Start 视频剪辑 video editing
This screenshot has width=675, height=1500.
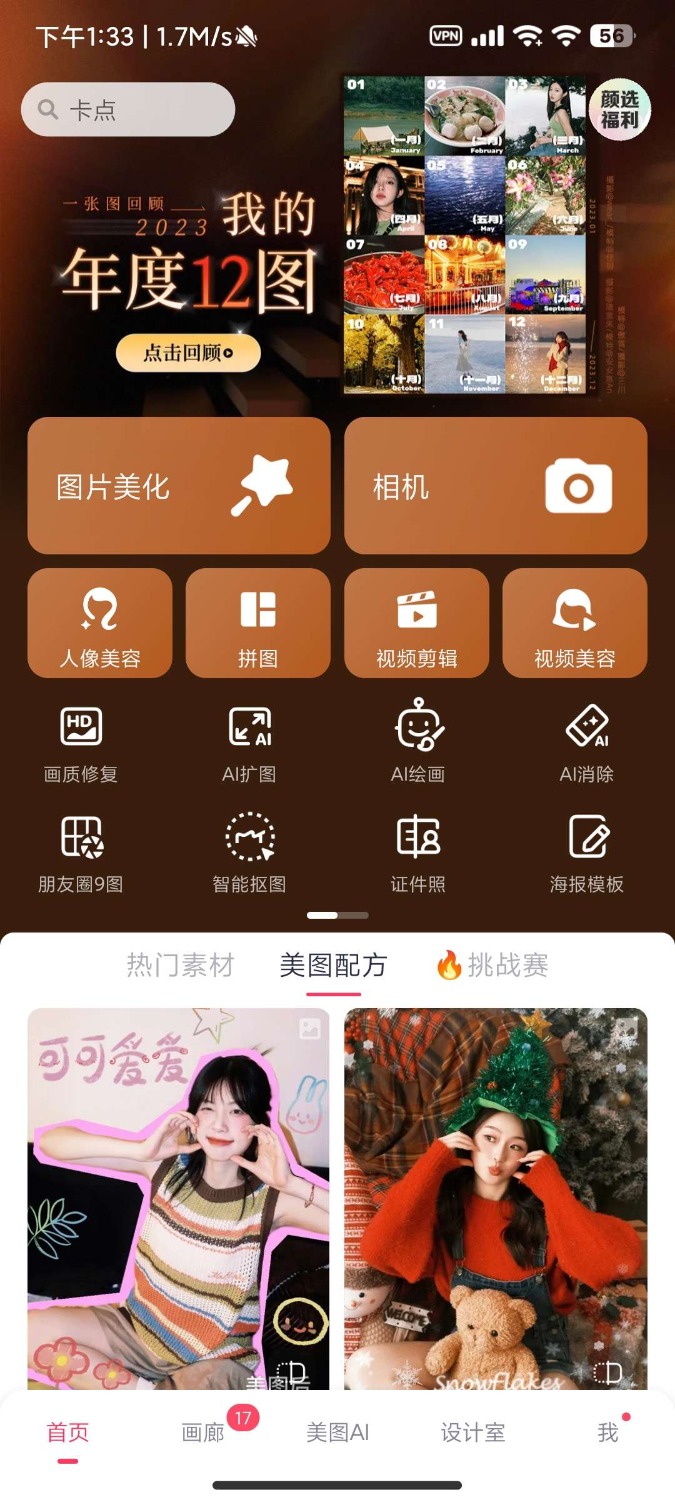pos(417,623)
